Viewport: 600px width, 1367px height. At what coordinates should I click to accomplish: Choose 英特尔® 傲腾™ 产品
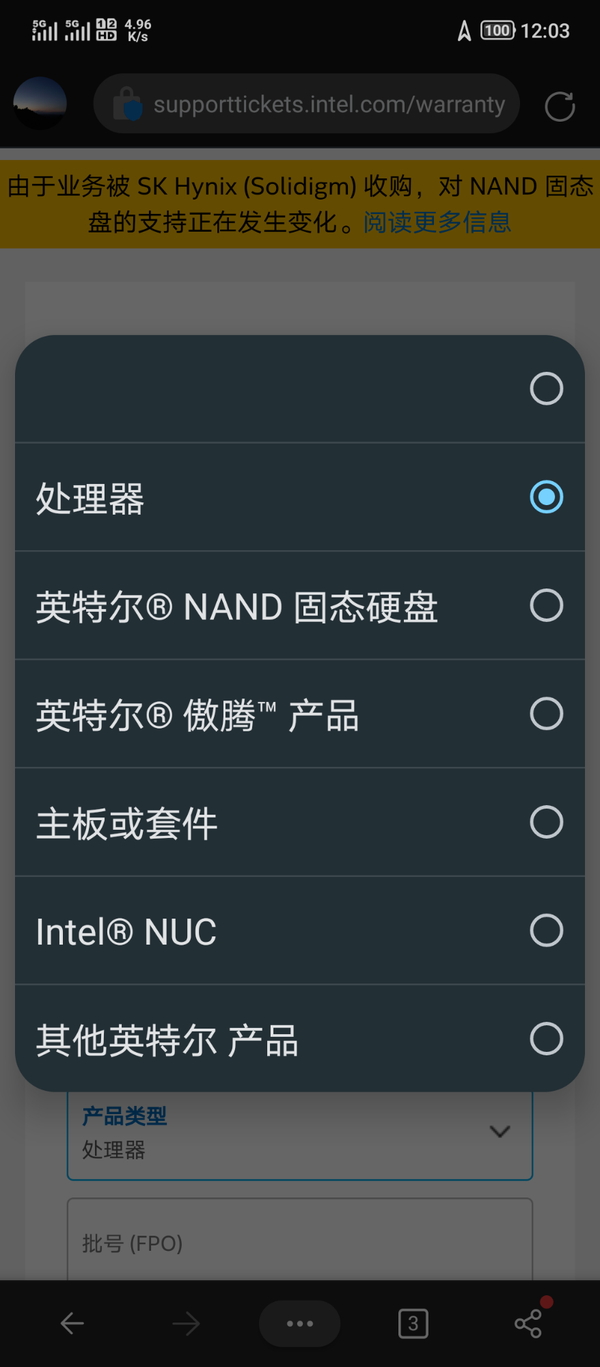(300, 714)
